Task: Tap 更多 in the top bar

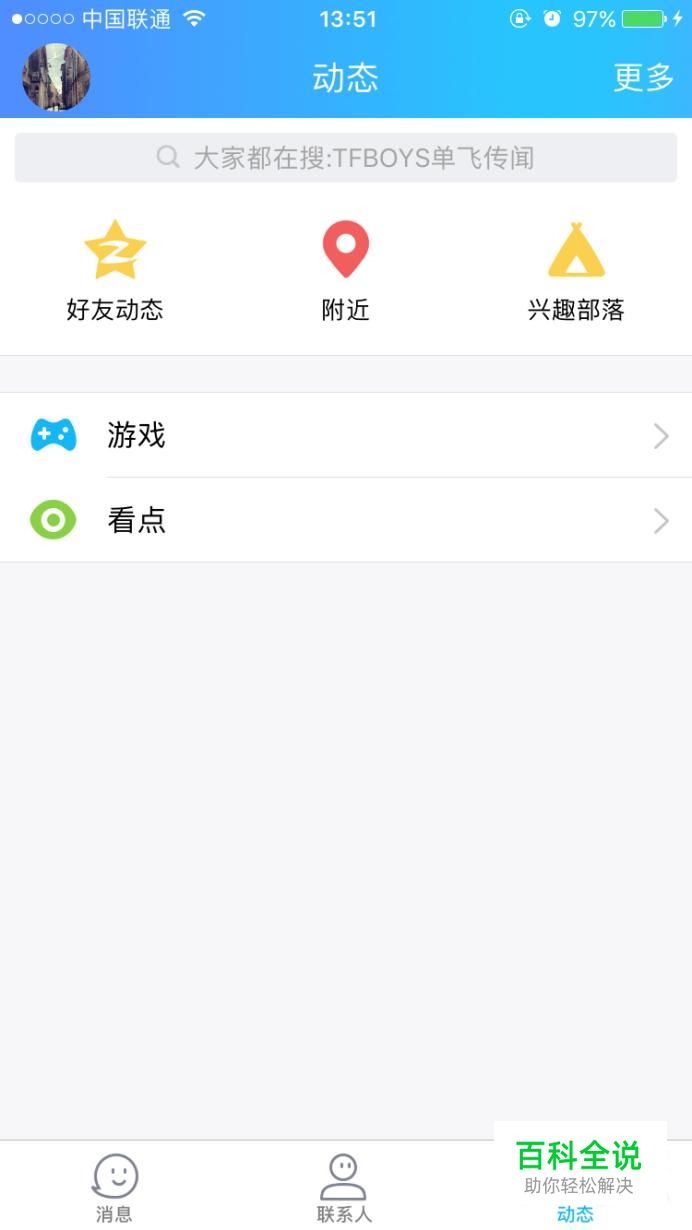Action: coord(643,77)
